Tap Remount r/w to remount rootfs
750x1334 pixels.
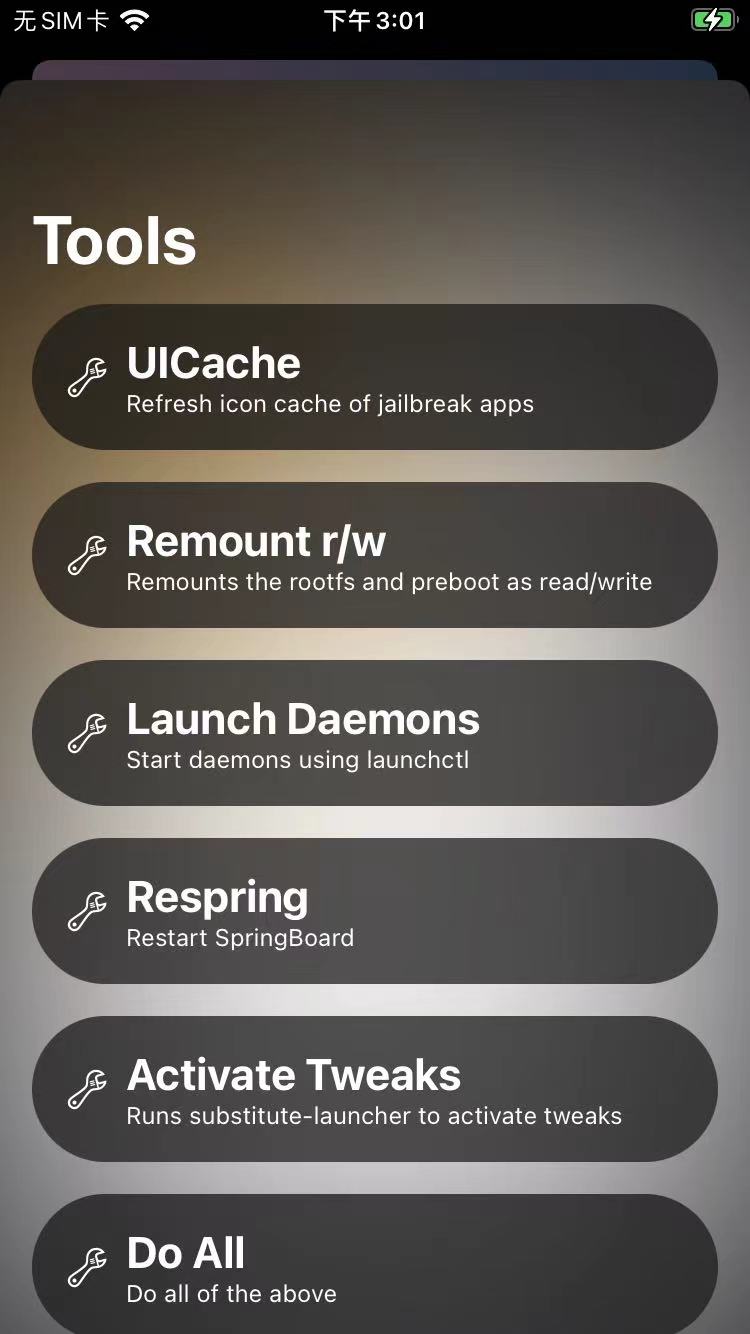[375, 555]
